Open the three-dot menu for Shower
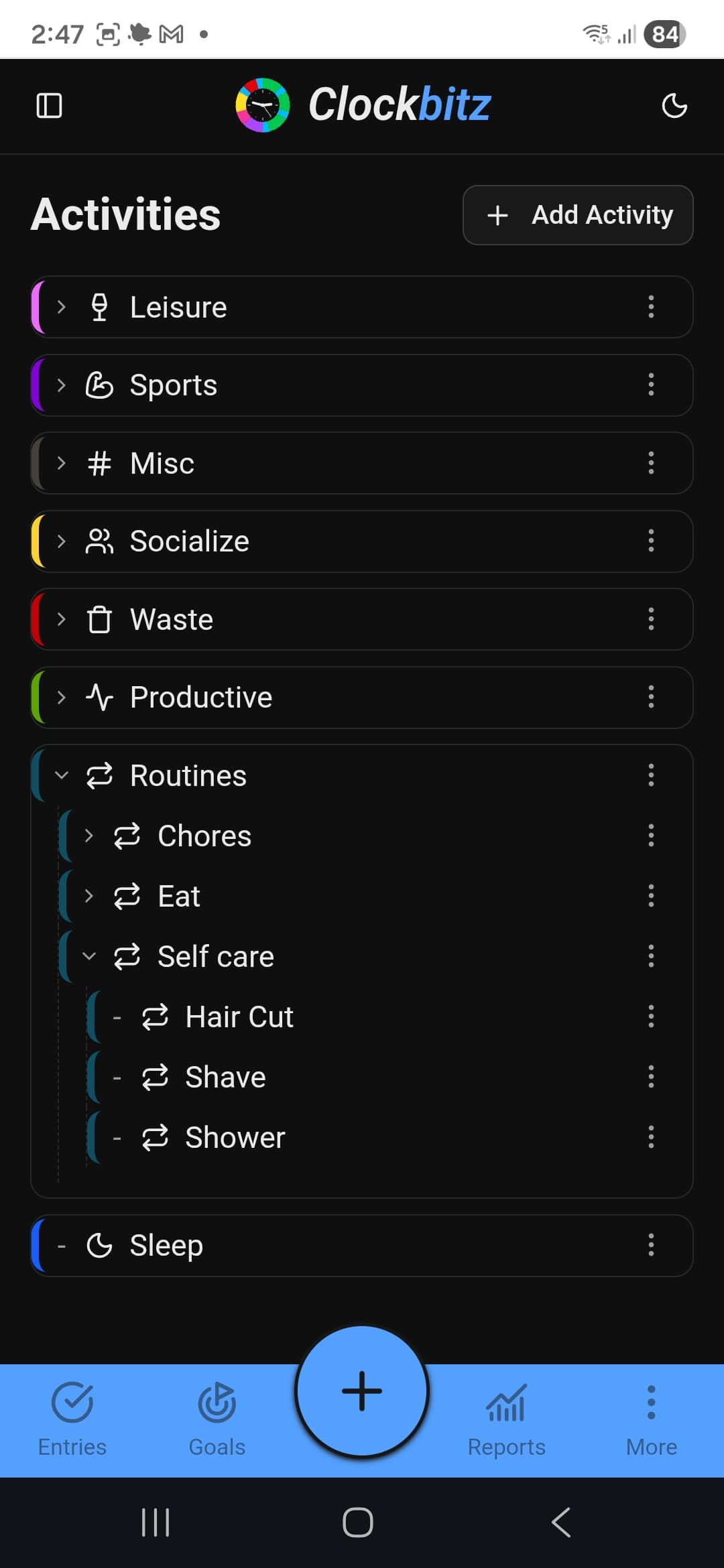Screen dimensions: 724x1568 (x=651, y=1136)
